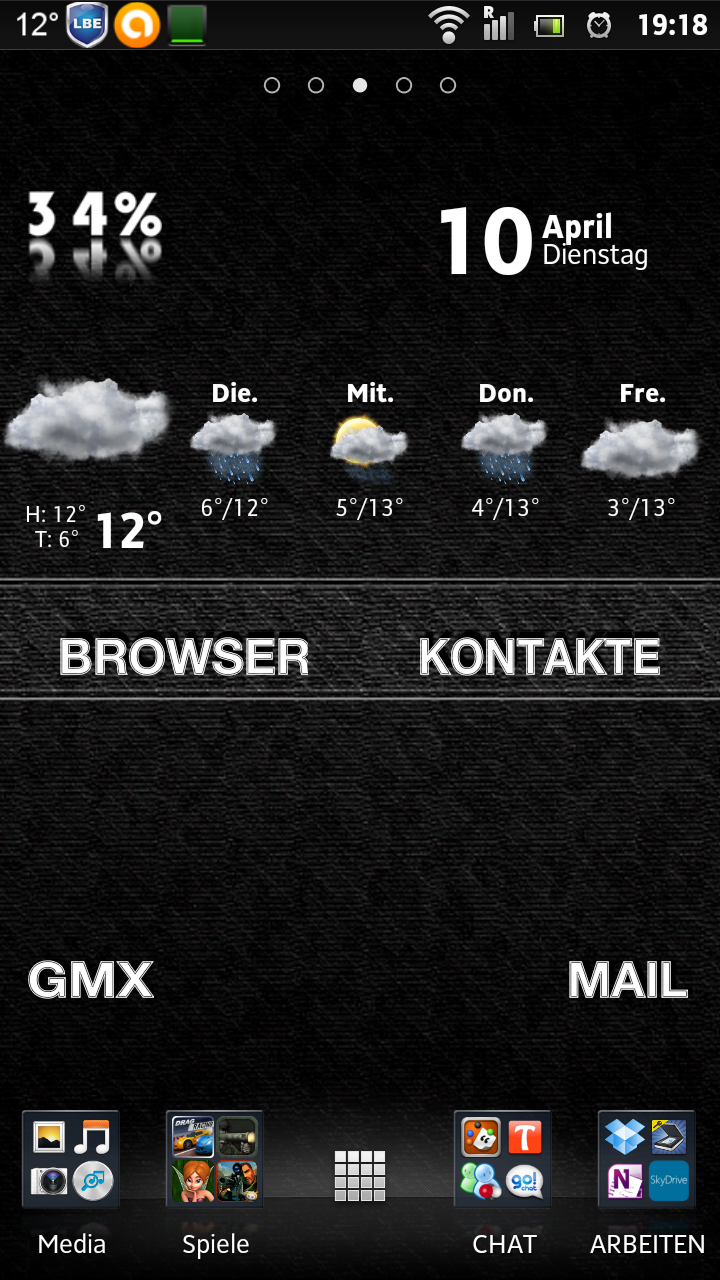Tap the 10 April date widget
Screen dimensions: 720x1280
pyautogui.click(x=544, y=241)
